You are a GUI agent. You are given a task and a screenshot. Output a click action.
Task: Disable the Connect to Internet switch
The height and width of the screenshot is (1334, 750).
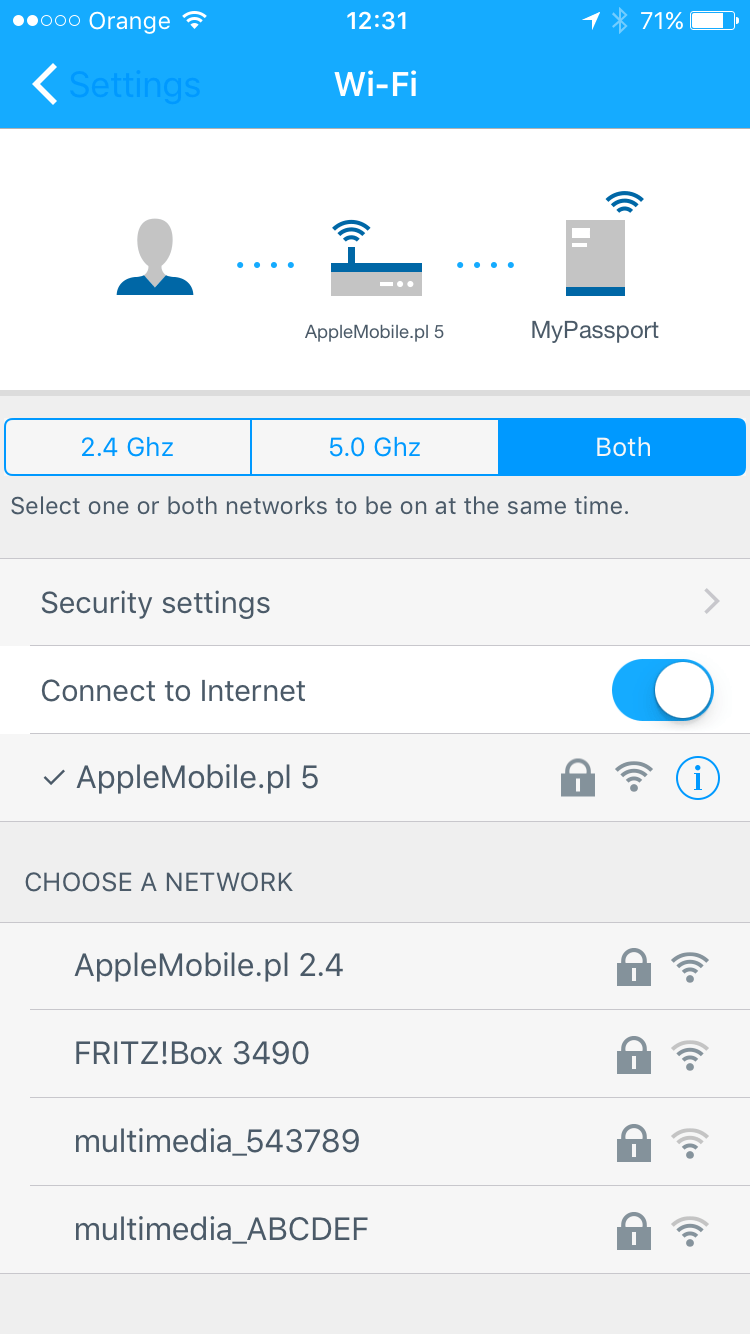[x=662, y=690]
